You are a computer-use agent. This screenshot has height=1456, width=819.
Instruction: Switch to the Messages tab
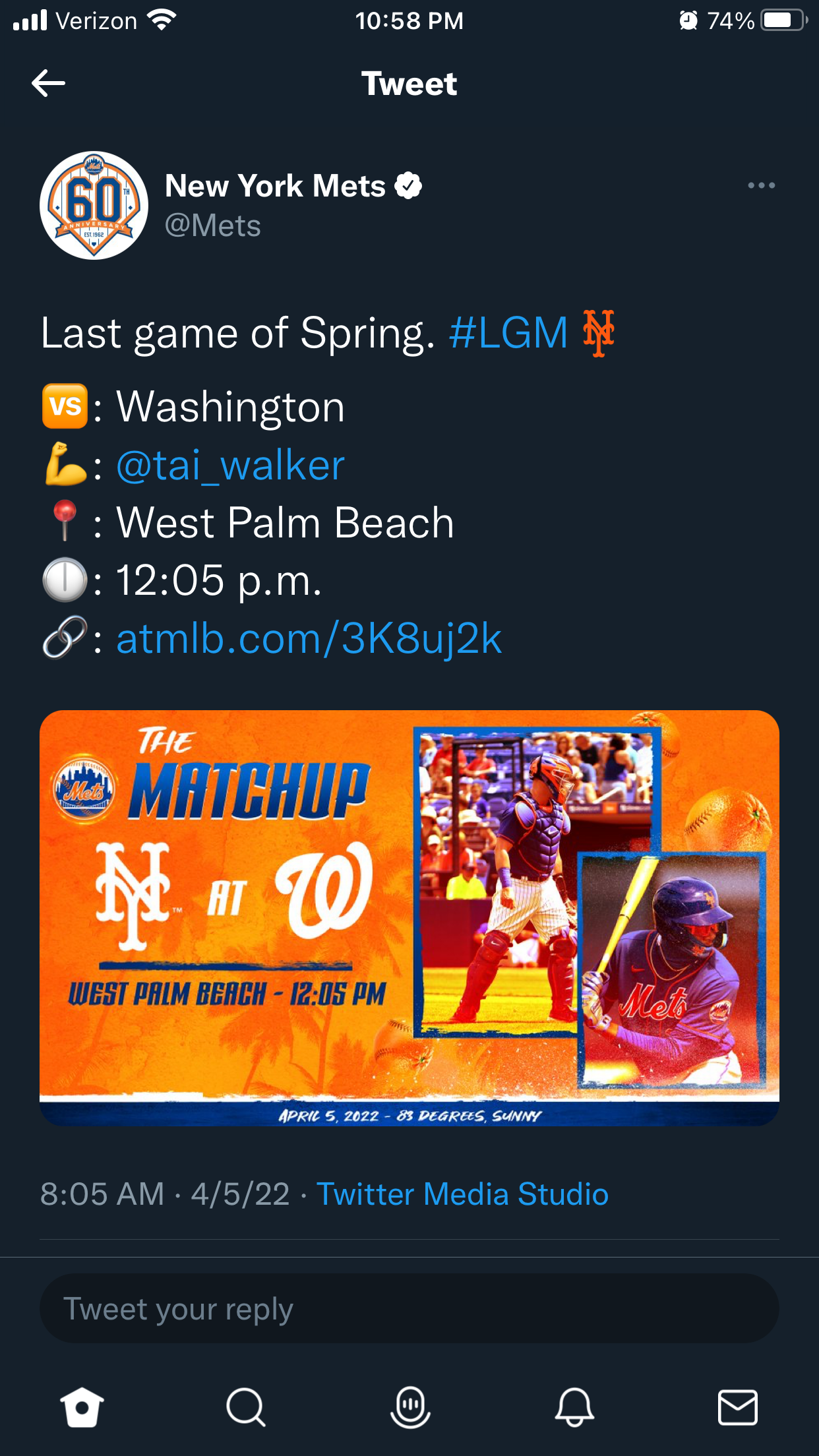[737, 1407]
